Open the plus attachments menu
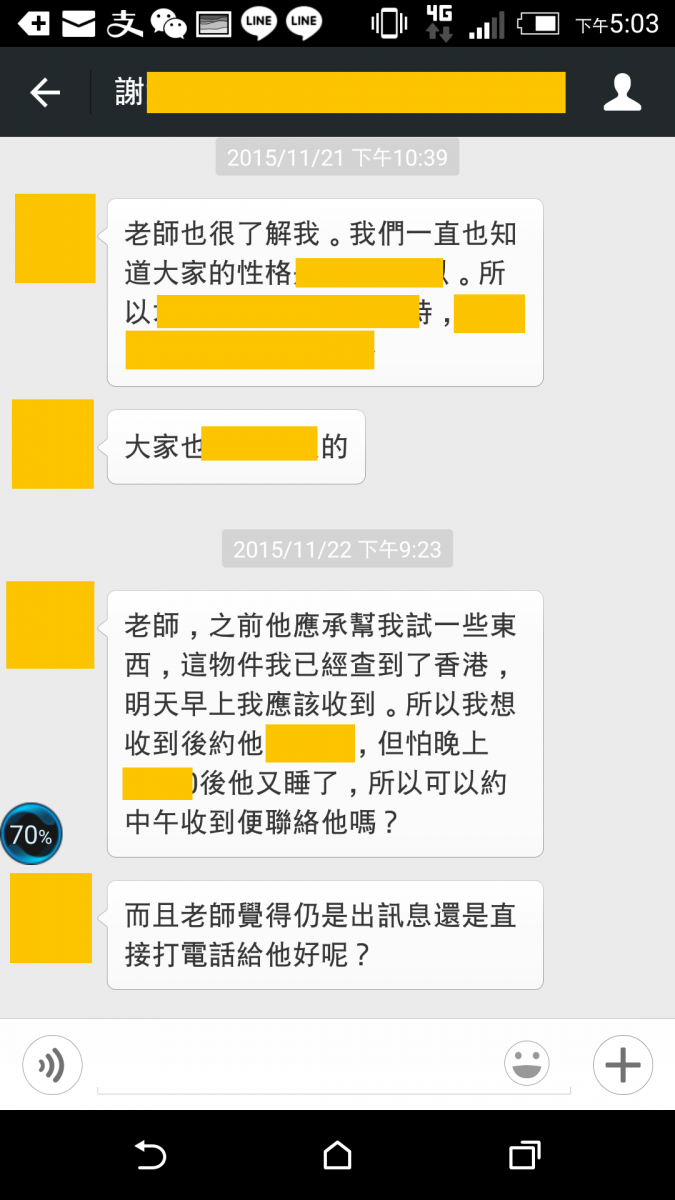Viewport: 675px width, 1200px height. [622, 1065]
